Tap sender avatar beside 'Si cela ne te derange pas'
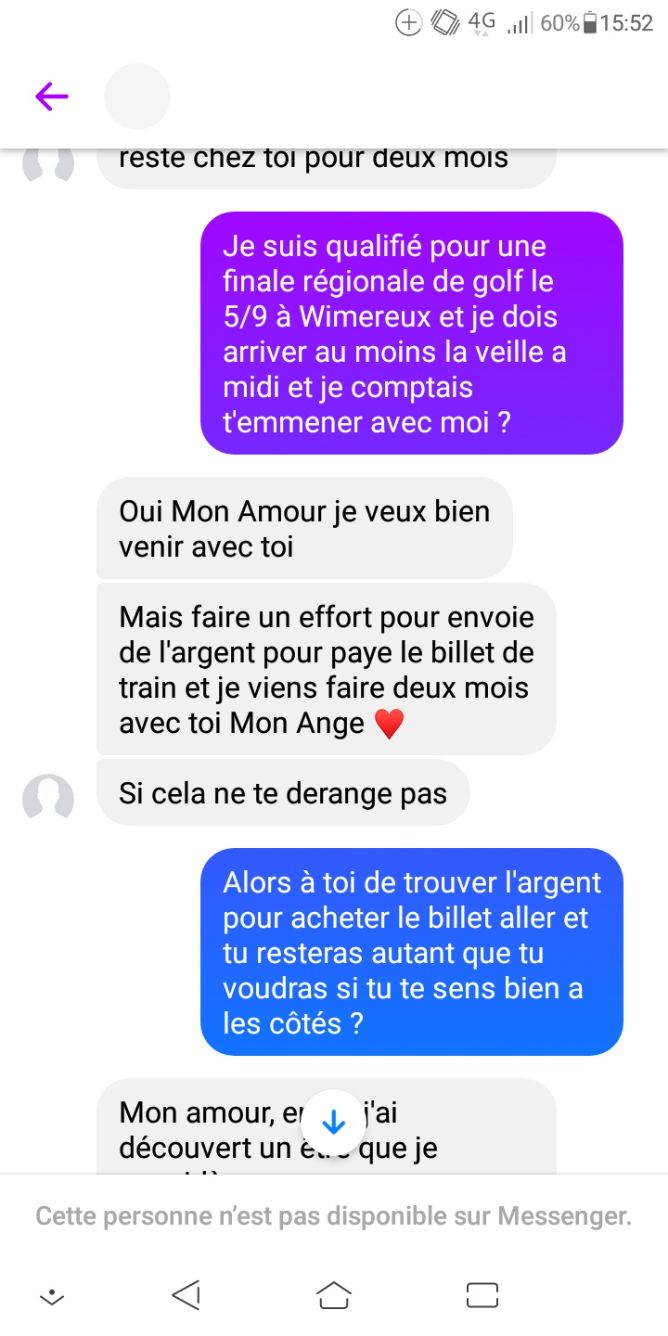The width and height of the screenshot is (668, 1336). (48, 799)
